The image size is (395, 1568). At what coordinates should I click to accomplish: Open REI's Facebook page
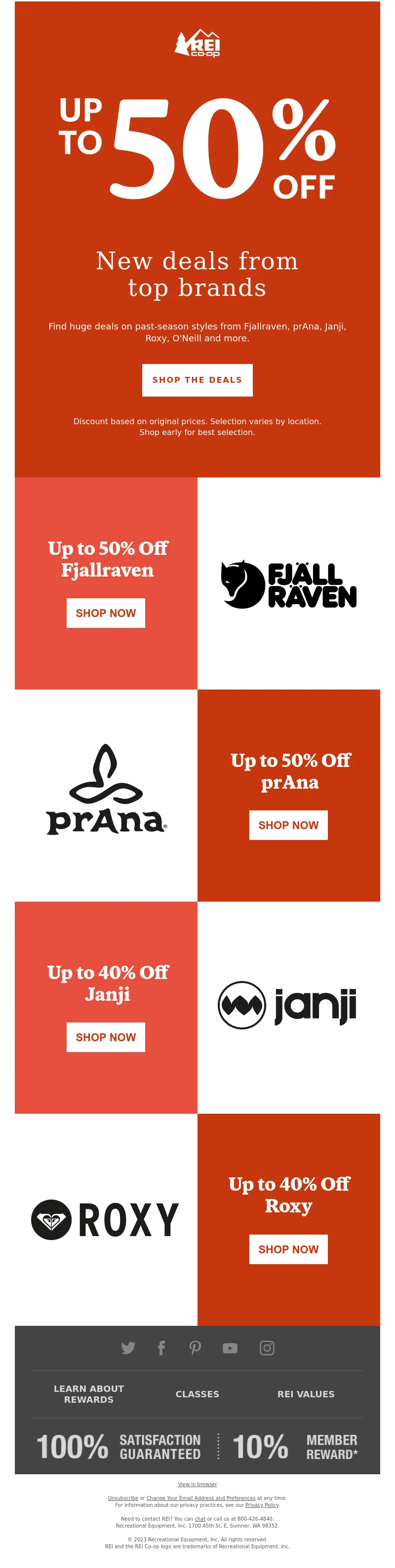coord(161,1348)
